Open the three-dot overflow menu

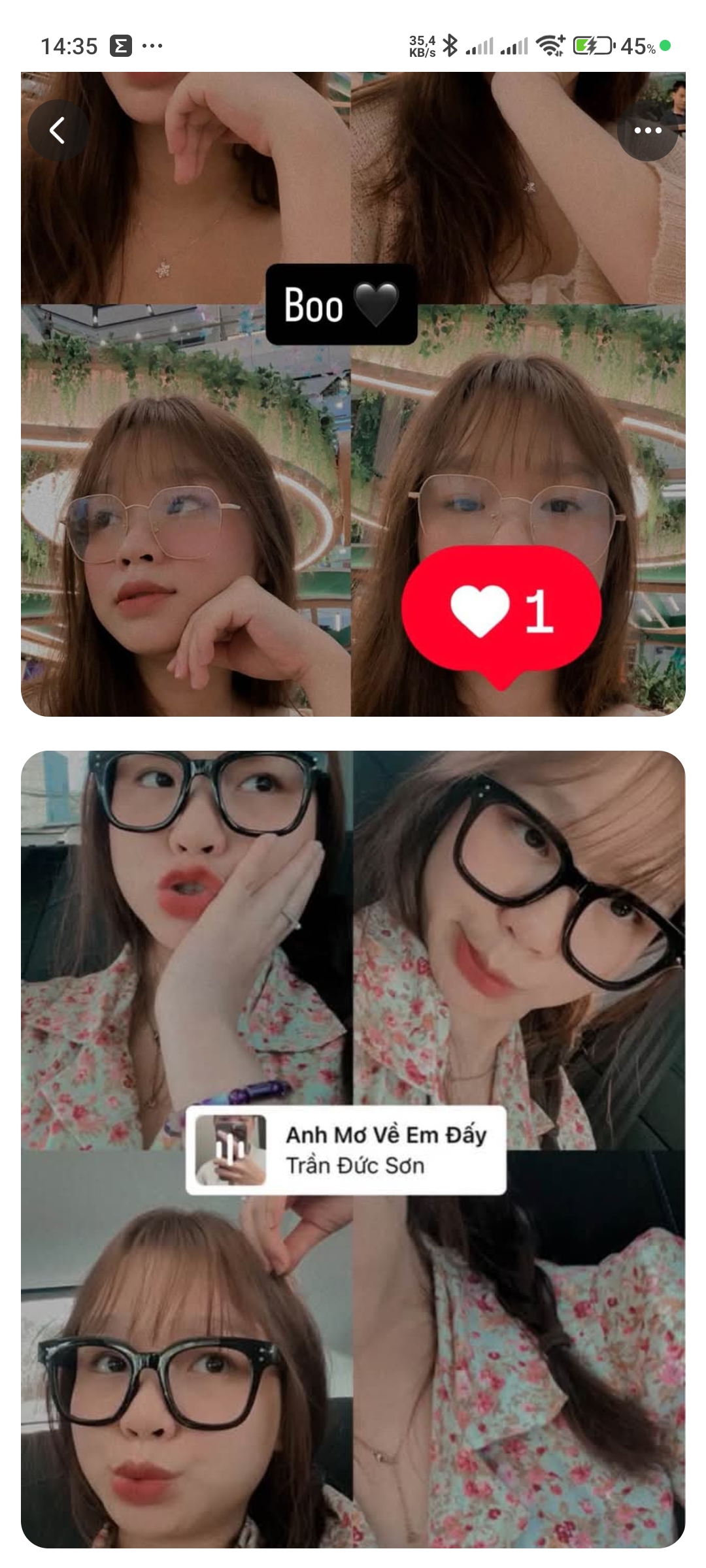(647, 130)
